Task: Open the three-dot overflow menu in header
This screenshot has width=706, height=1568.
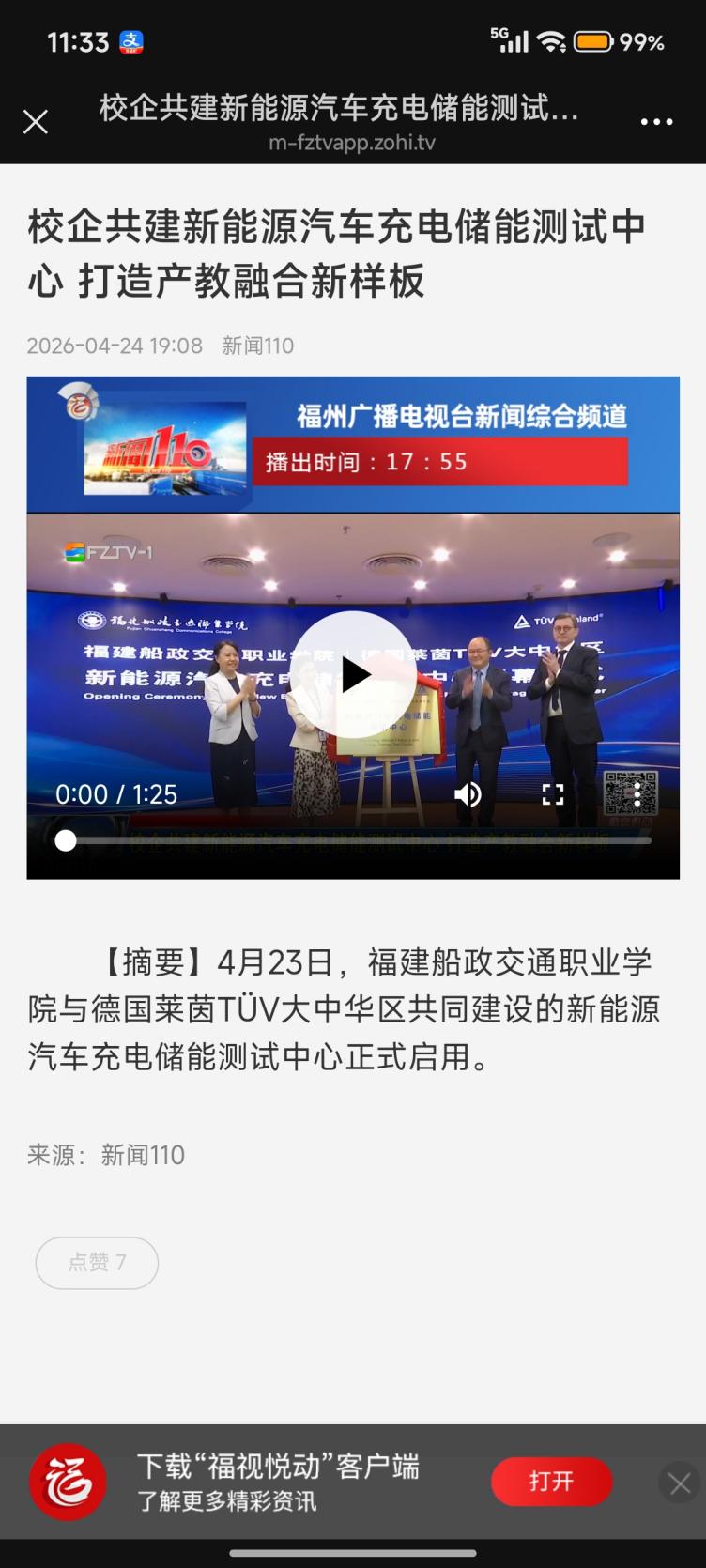Action: coord(656,122)
